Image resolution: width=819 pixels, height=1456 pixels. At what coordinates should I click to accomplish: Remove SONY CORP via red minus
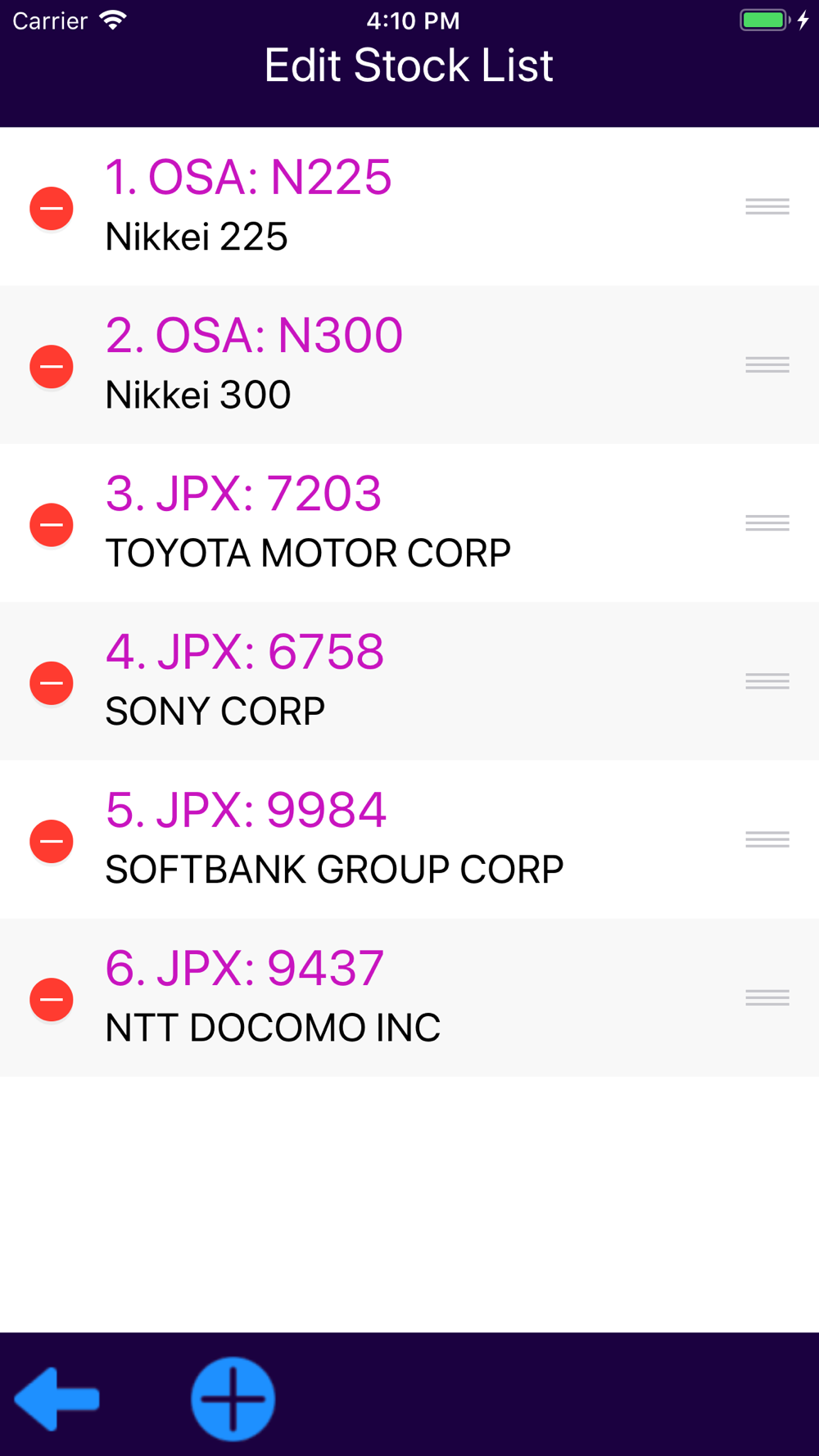[52, 683]
